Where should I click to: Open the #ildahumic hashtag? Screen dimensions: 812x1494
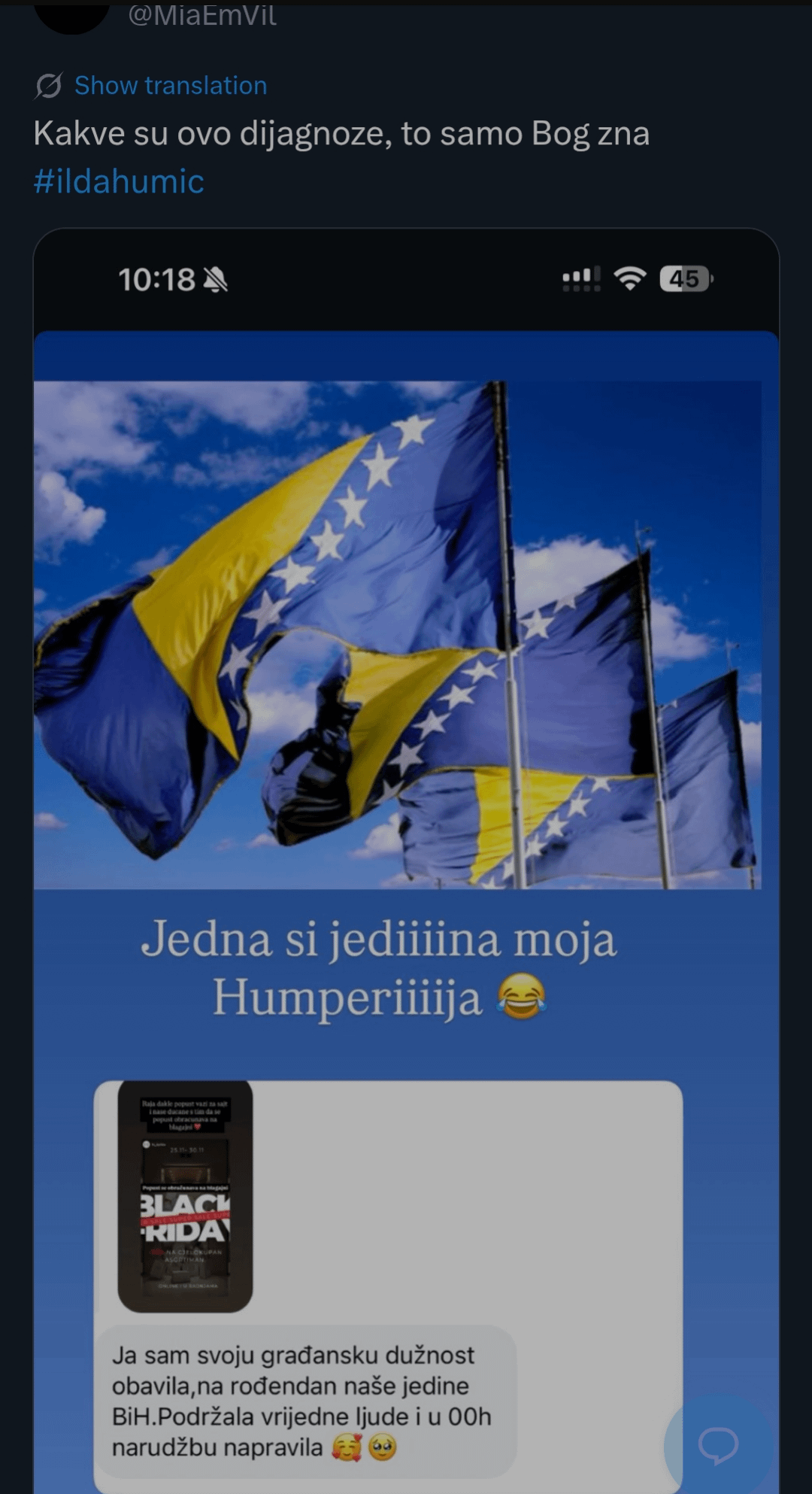119,181
